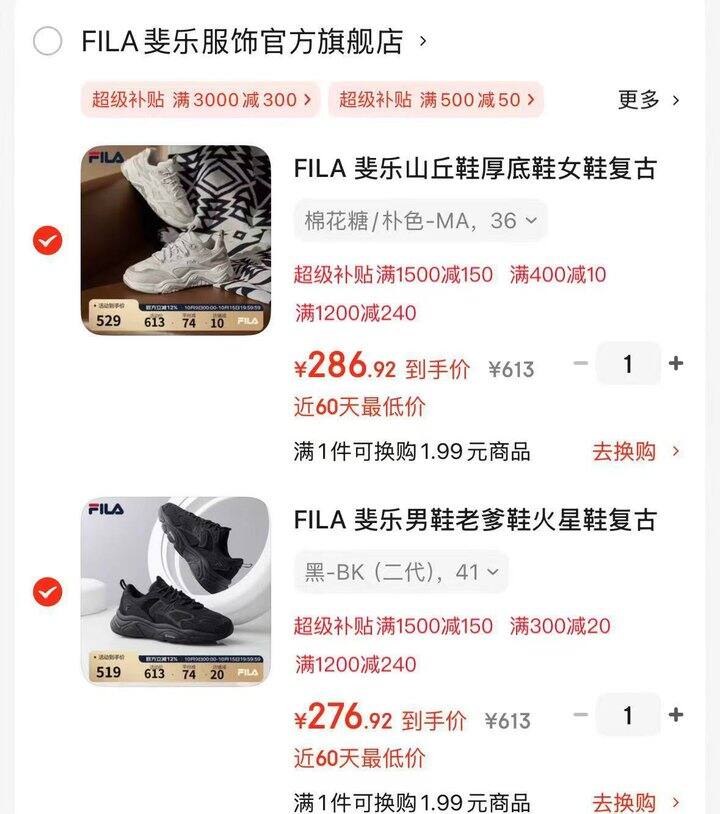Deselect the FILA斐乐男鞋老爹鞋 item
This screenshot has height=814, width=720.
click(x=47, y=592)
